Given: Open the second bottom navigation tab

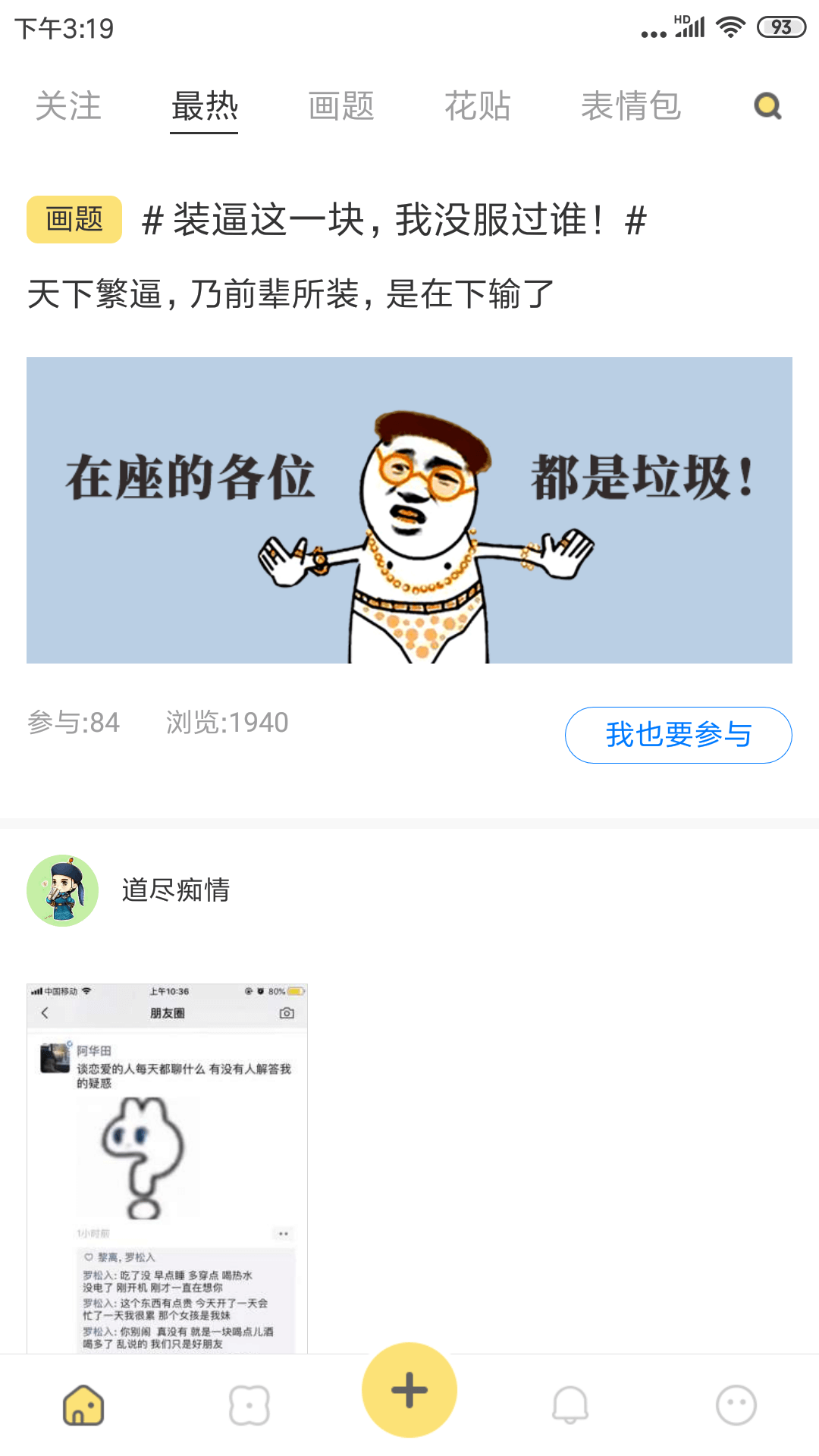Looking at the screenshot, I should [249, 1405].
